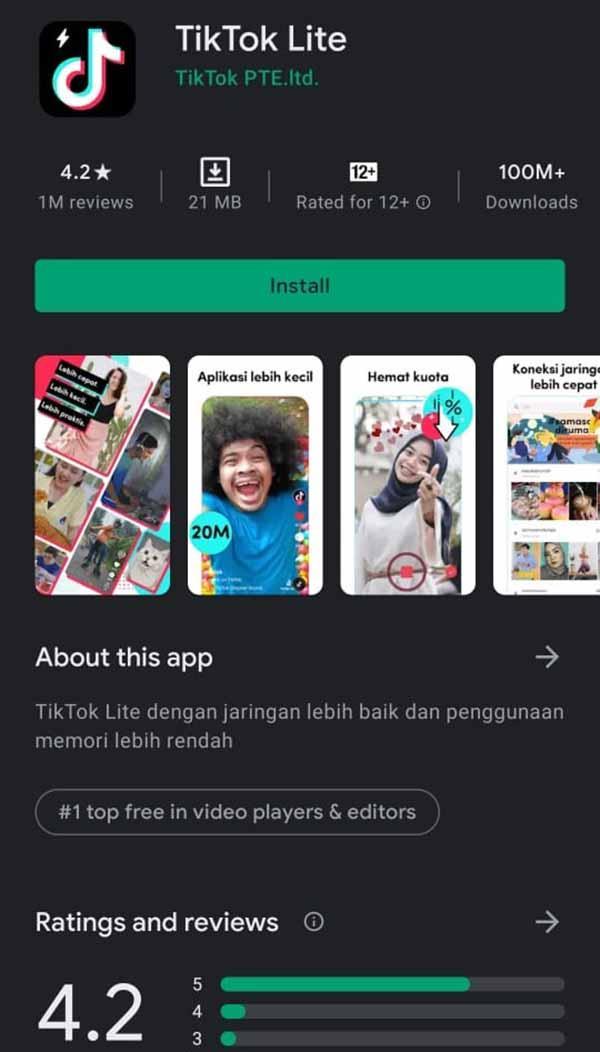Open Ratings and reviews arrow
The height and width of the screenshot is (1052, 600).
[x=546, y=921]
